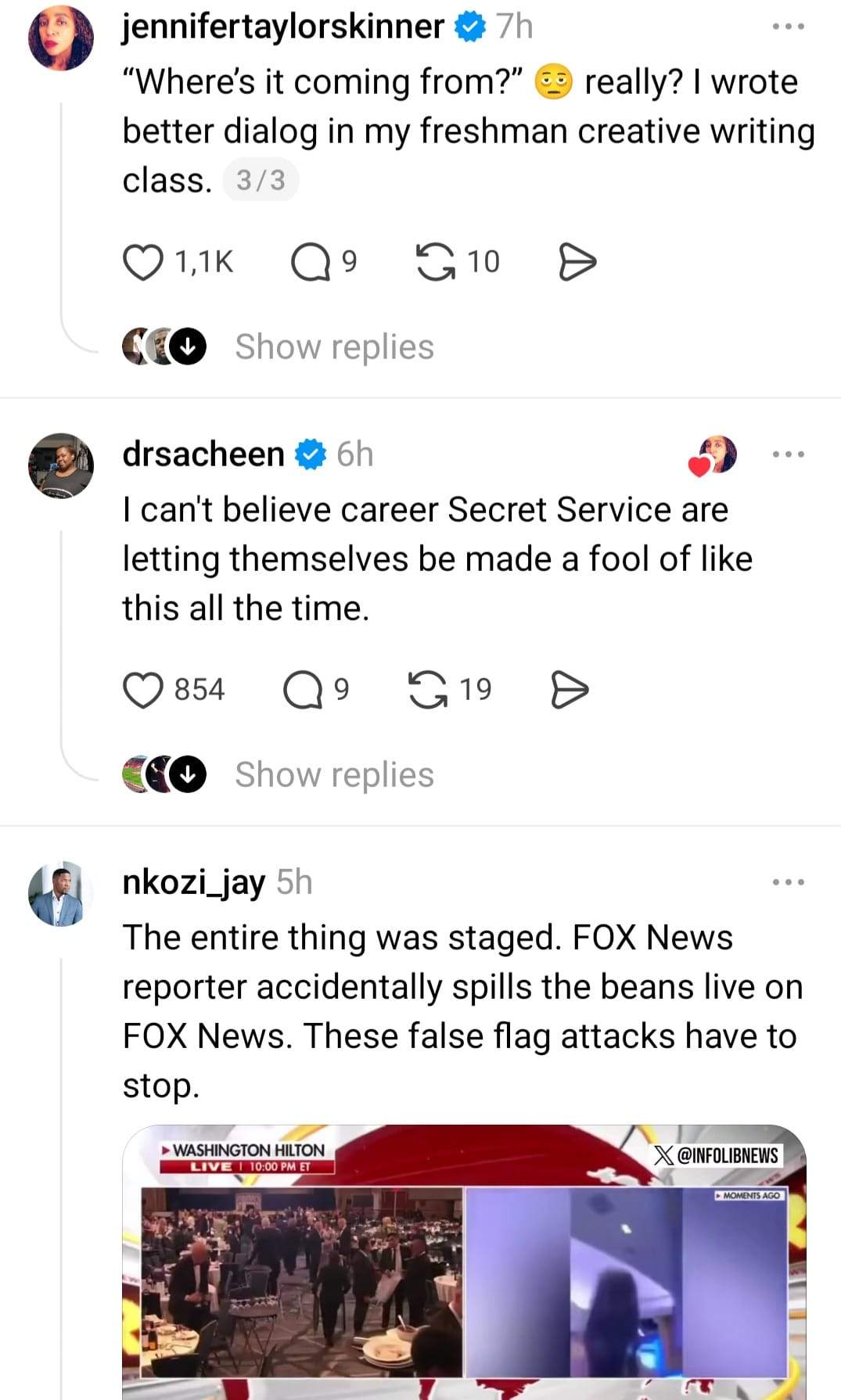Repost drsacheen's comment

point(428,690)
